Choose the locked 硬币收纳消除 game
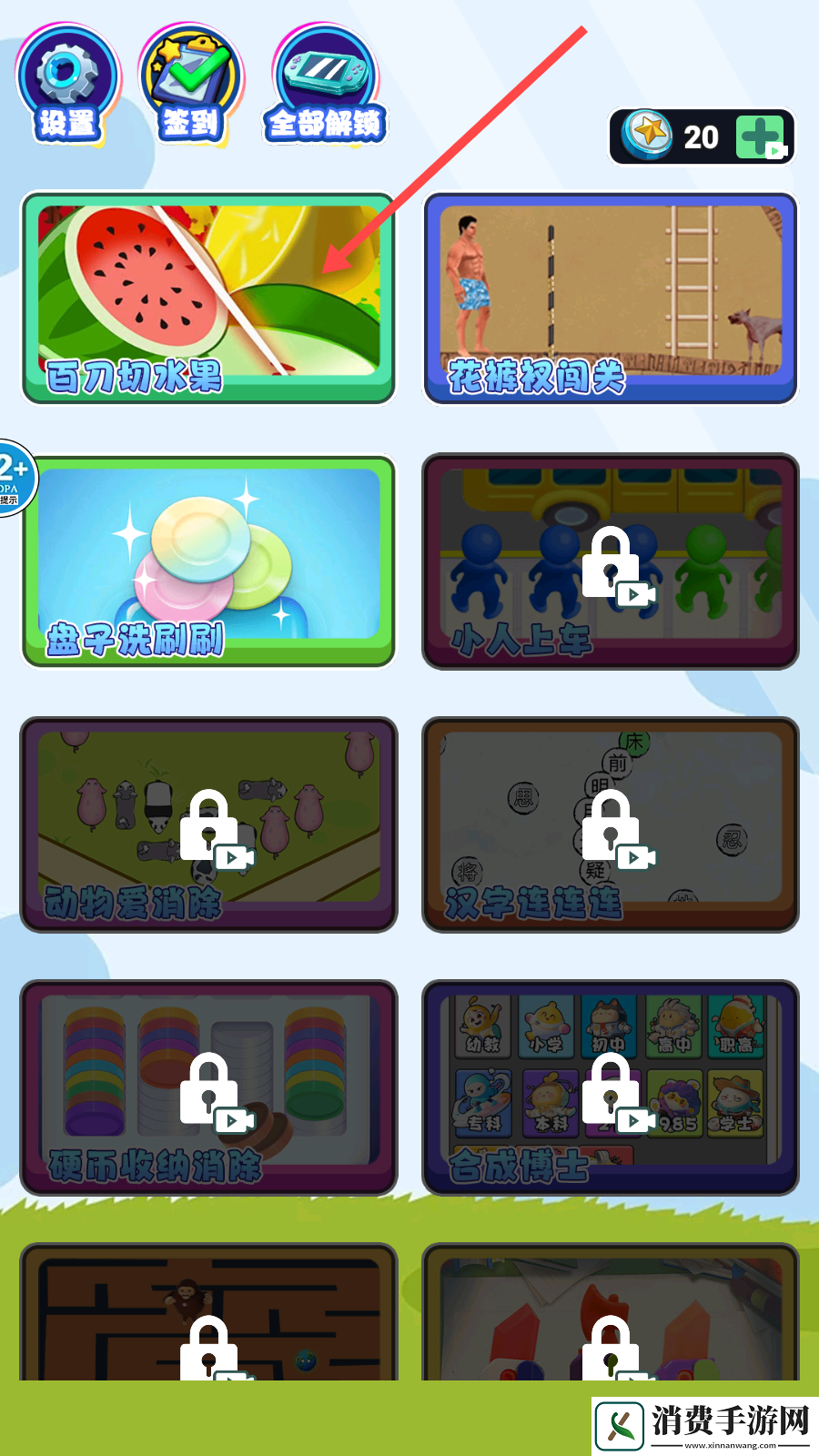819x1456 pixels. [x=208, y=1087]
